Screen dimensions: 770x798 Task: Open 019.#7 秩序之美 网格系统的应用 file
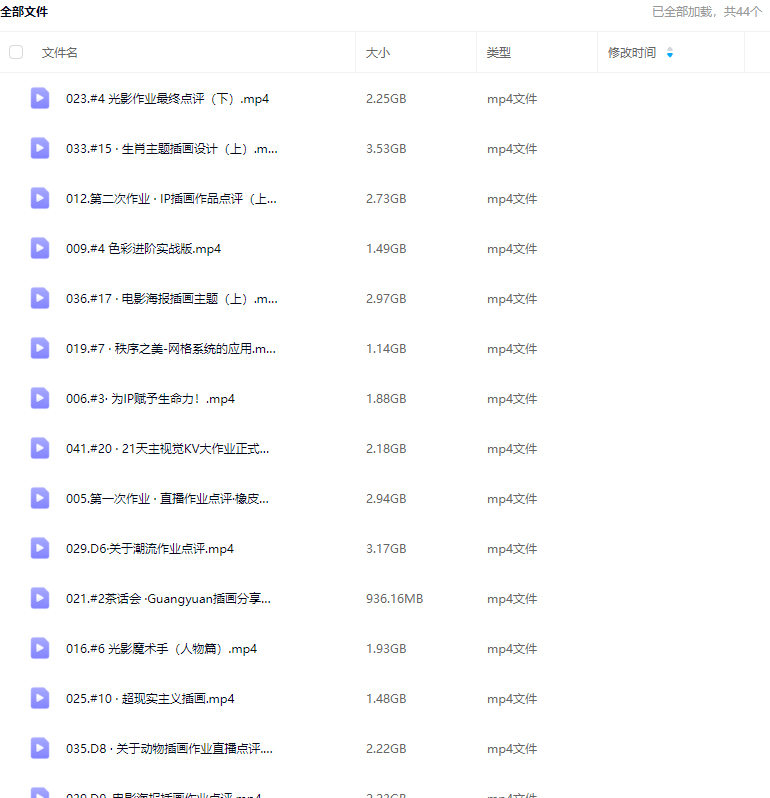[x=171, y=349]
